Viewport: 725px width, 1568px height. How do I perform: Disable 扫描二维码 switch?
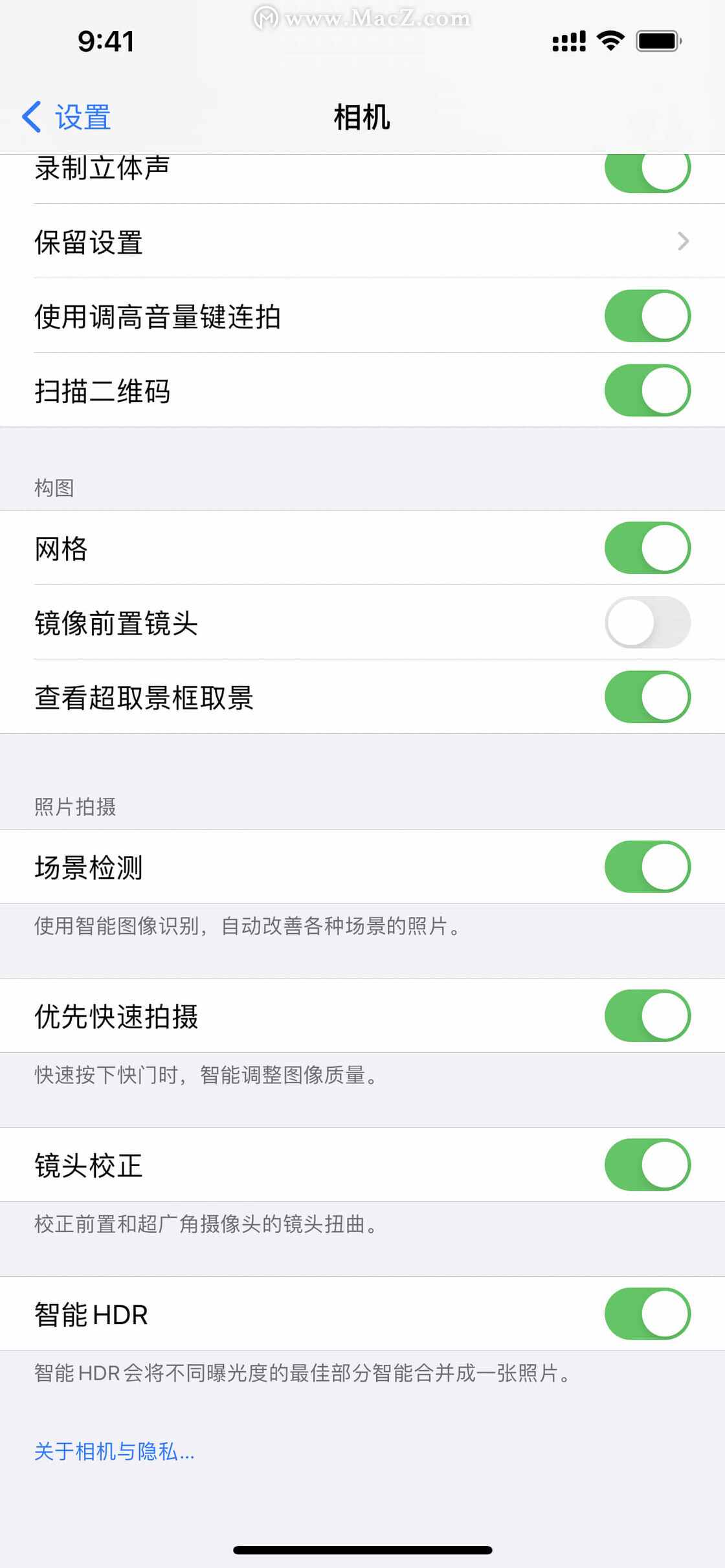click(x=647, y=390)
